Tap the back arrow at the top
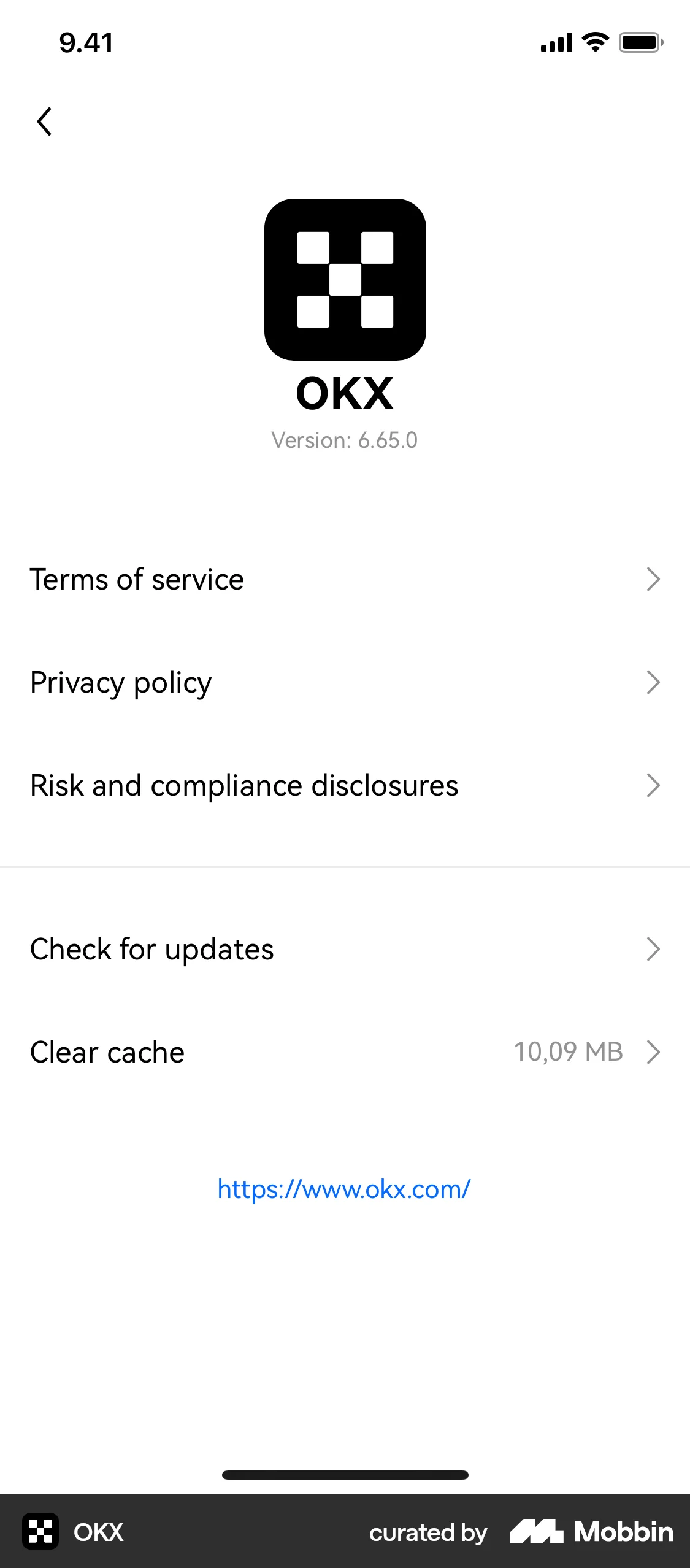Viewport: 690px width, 1568px height. [45, 121]
